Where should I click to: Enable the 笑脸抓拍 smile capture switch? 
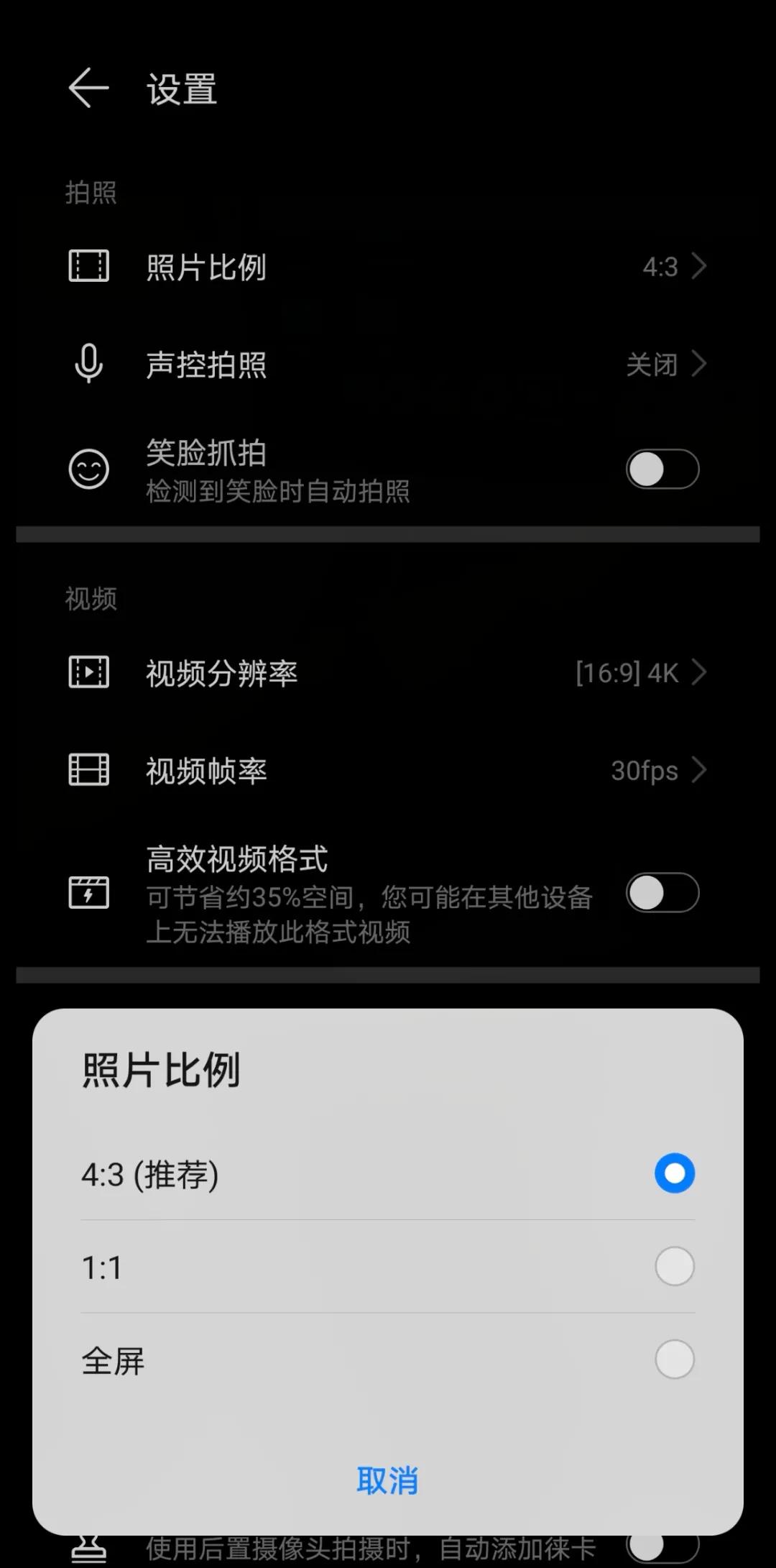point(662,469)
